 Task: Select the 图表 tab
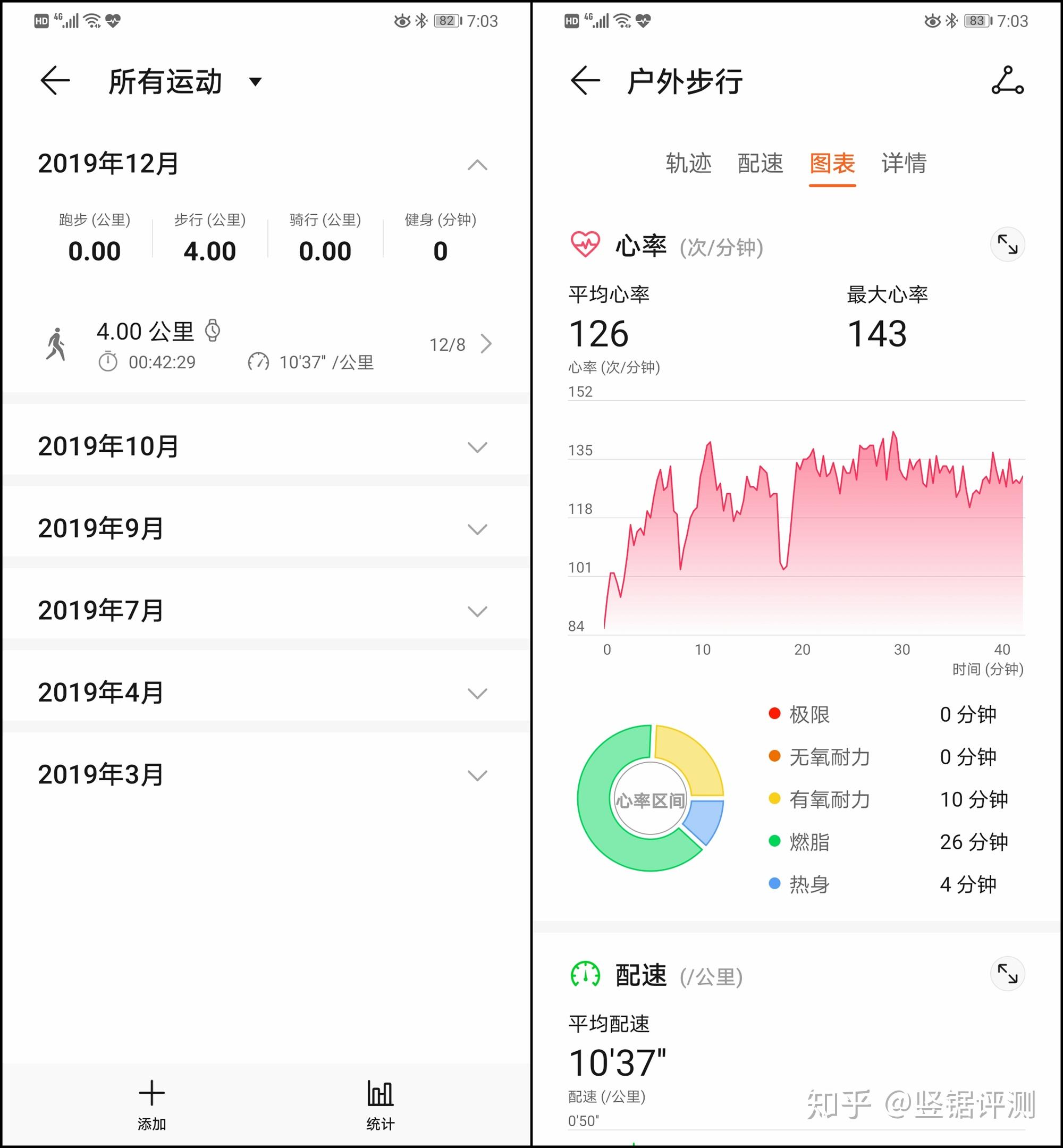click(x=832, y=163)
